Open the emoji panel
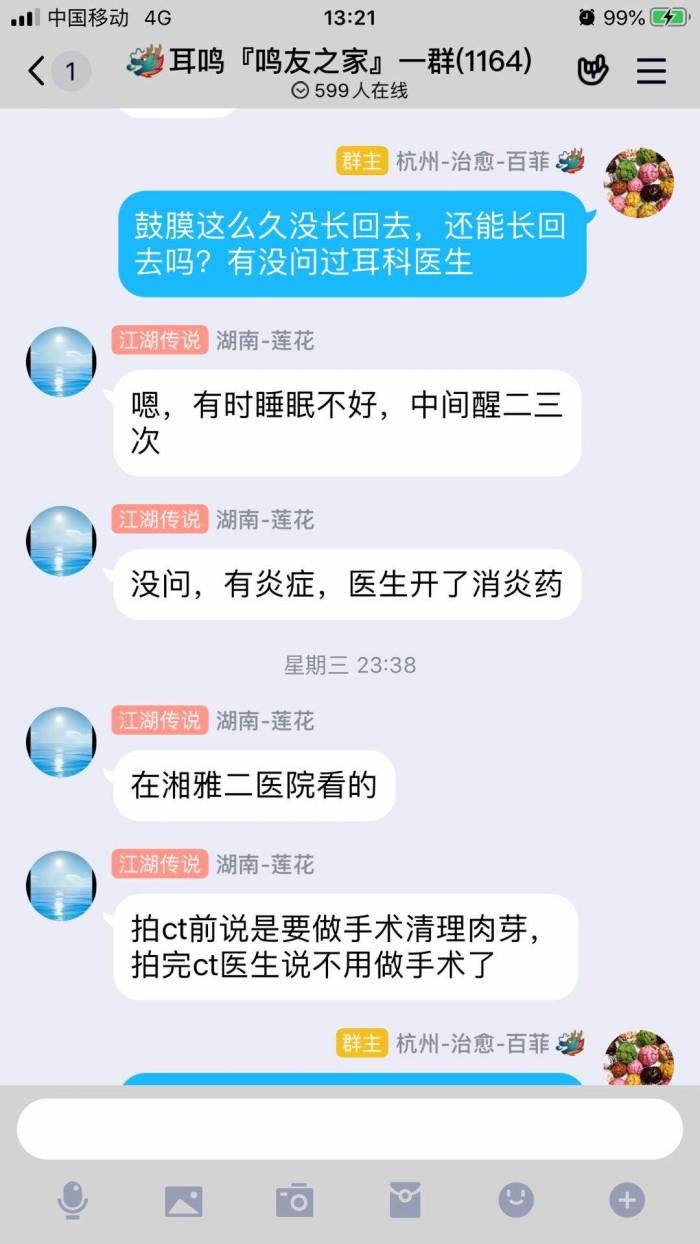 coord(516,1199)
